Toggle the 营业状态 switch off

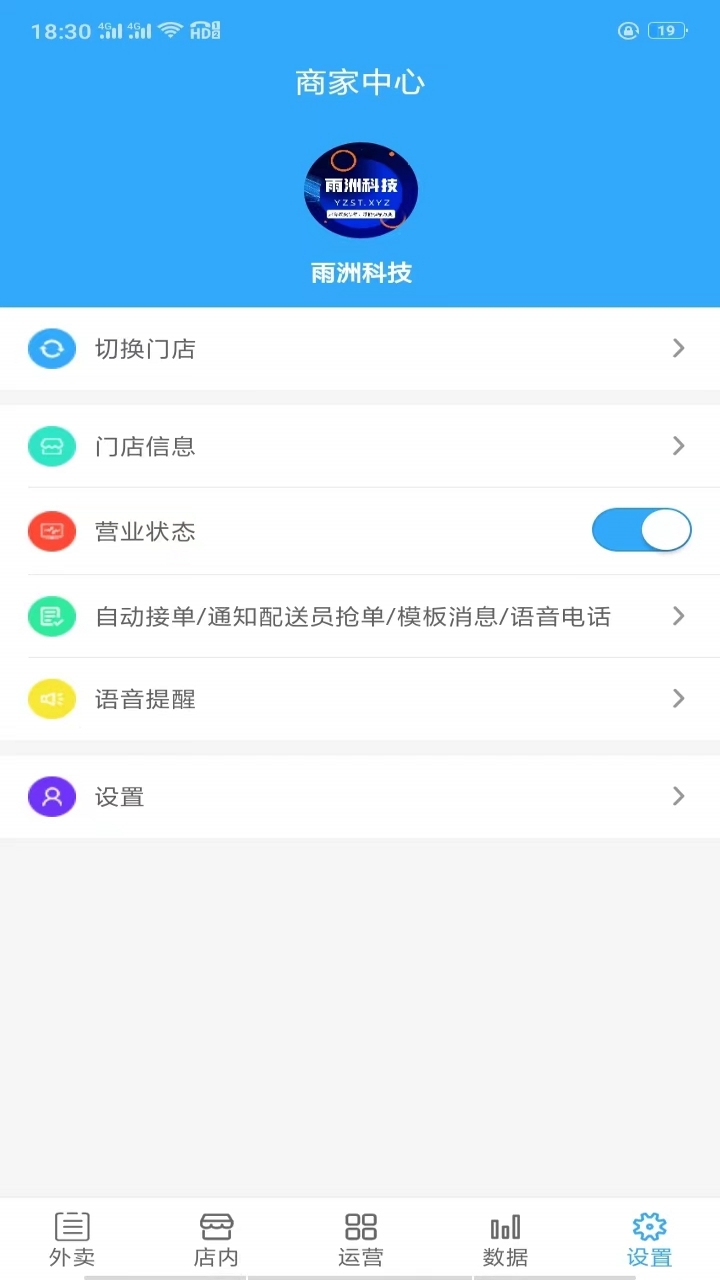[641, 530]
